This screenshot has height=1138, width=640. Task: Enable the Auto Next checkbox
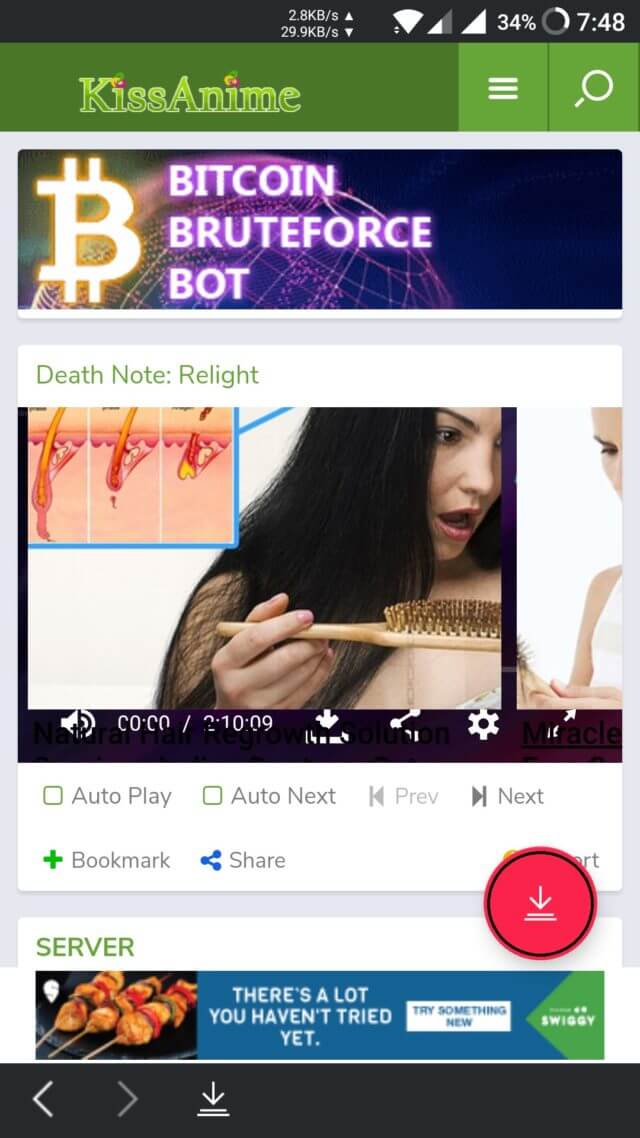212,796
